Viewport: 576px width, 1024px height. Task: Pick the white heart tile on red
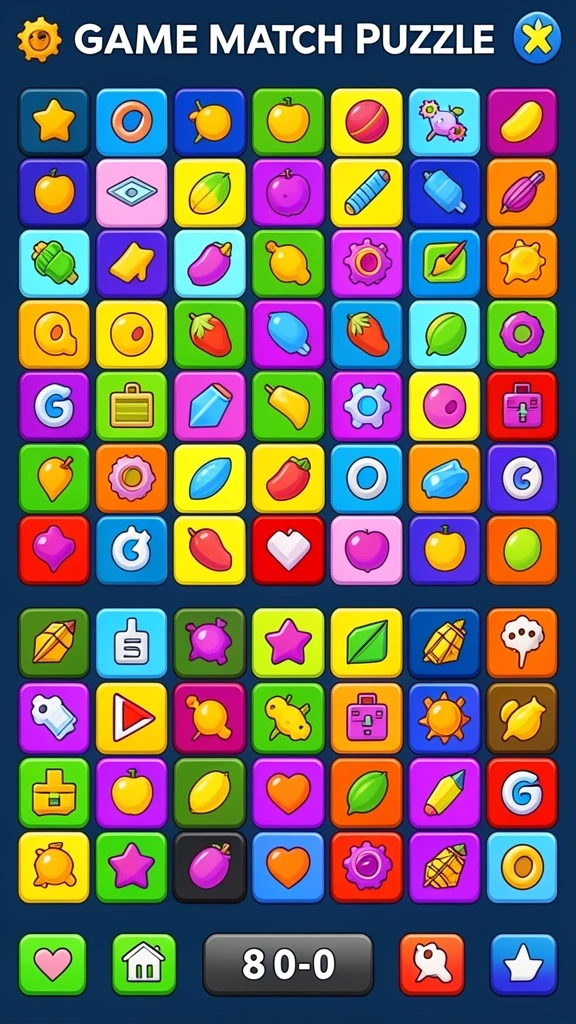(x=288, y=550)
